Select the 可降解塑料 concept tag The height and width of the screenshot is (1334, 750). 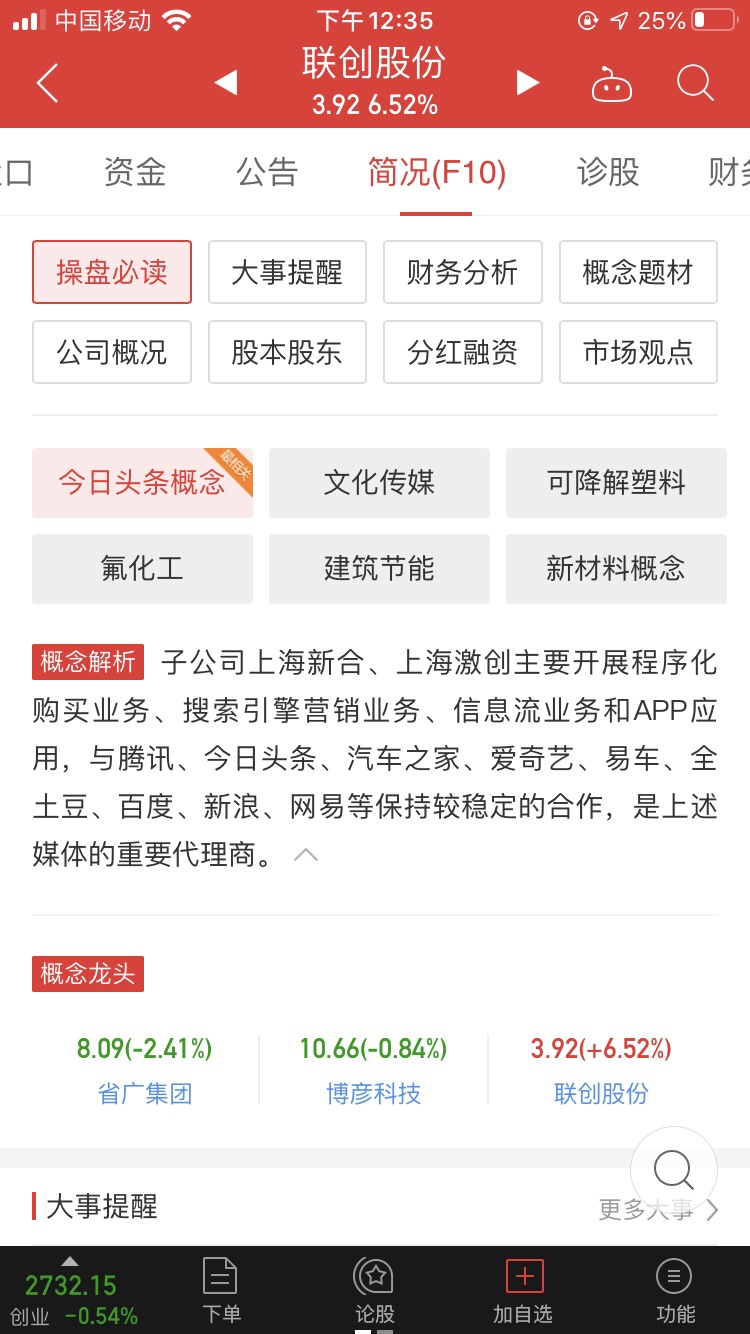pos(616,482)
